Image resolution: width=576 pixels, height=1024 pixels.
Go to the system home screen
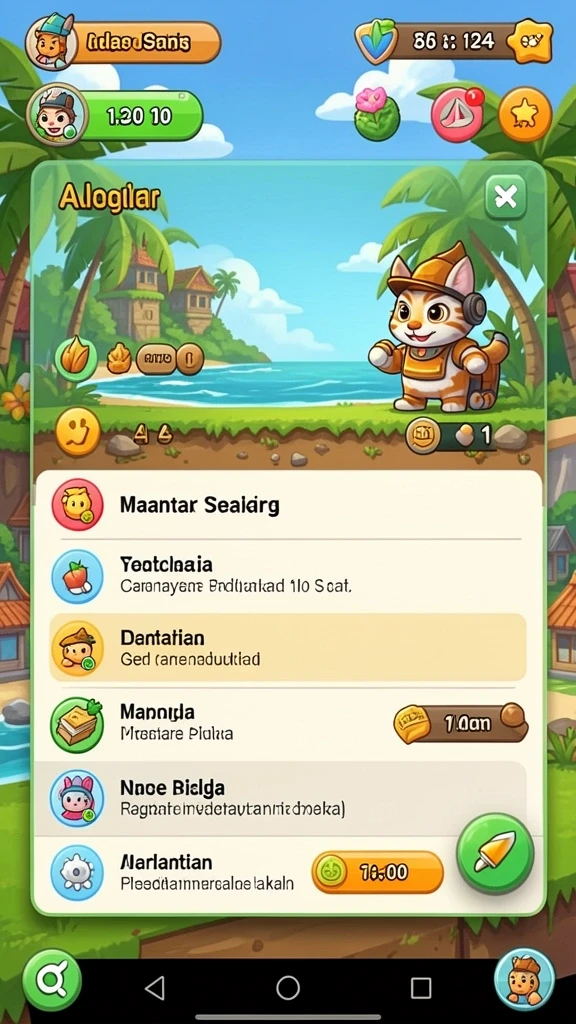288,987
